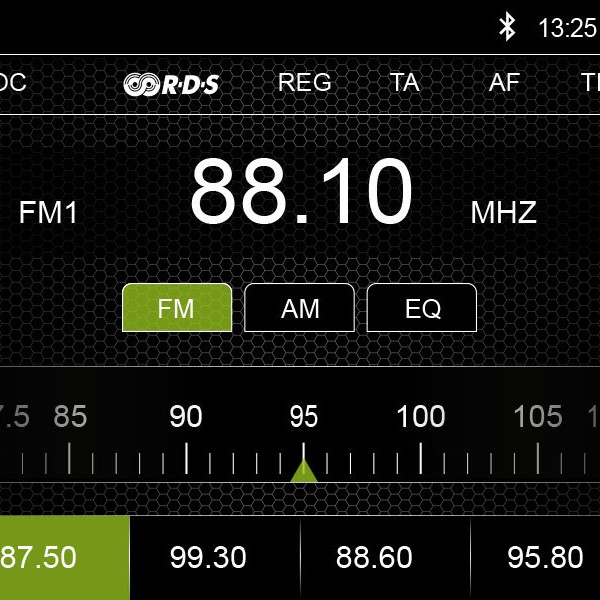Viewport: 600px width, 600px height.
Task: Switch to the AM band
Action: tap(299, 308)
